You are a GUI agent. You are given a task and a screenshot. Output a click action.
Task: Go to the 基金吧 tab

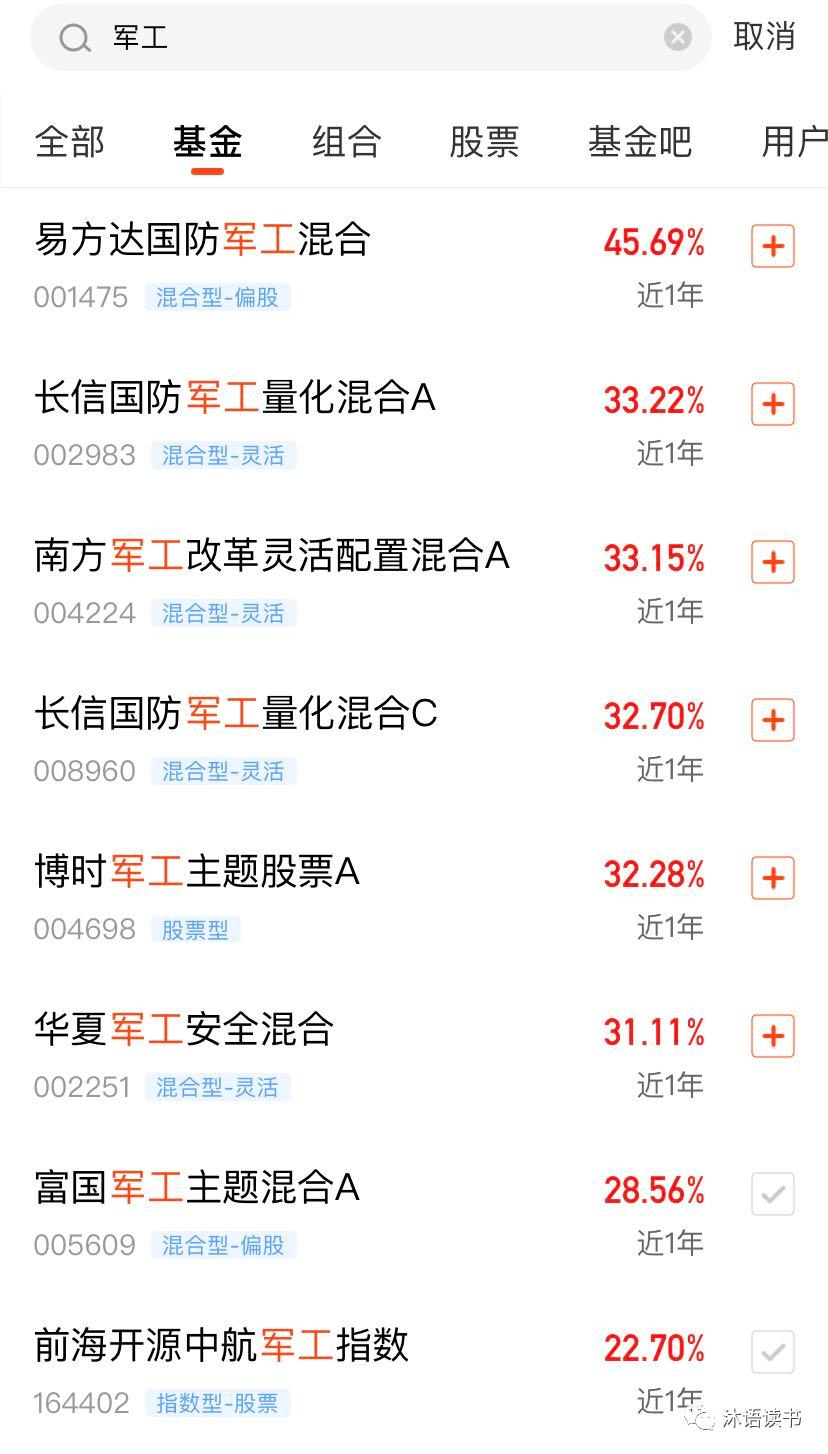tap(639, 142)
